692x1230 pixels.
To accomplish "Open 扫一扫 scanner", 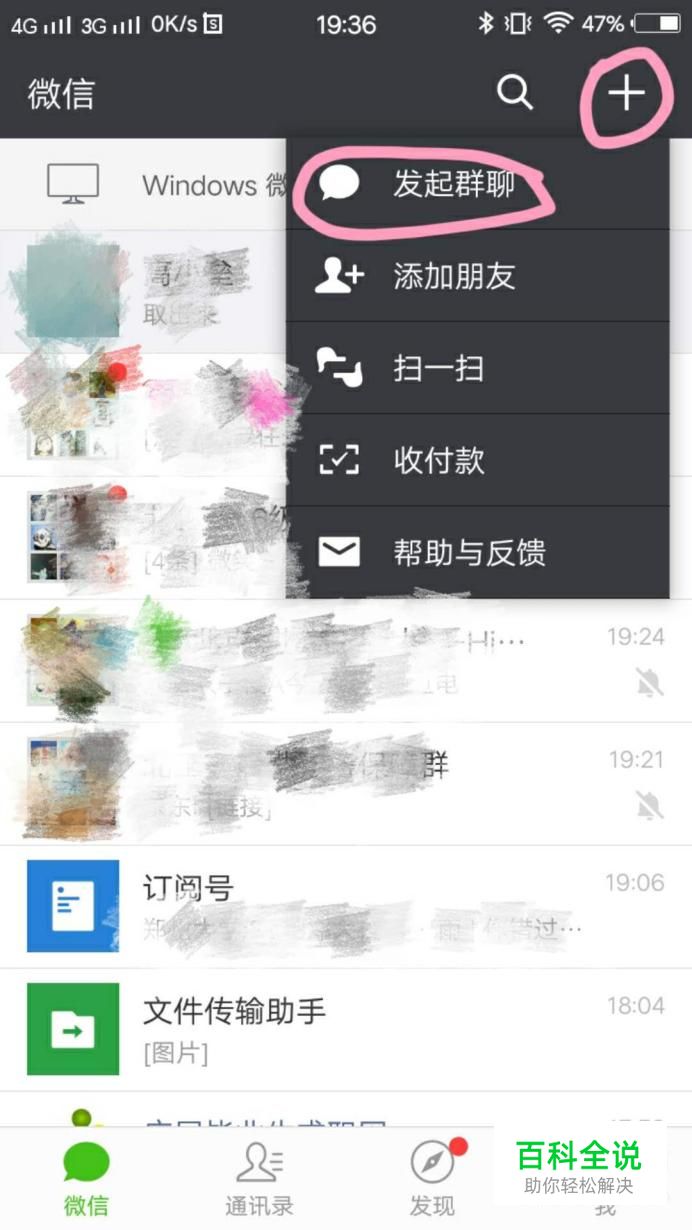I will [x=478, y=368].
